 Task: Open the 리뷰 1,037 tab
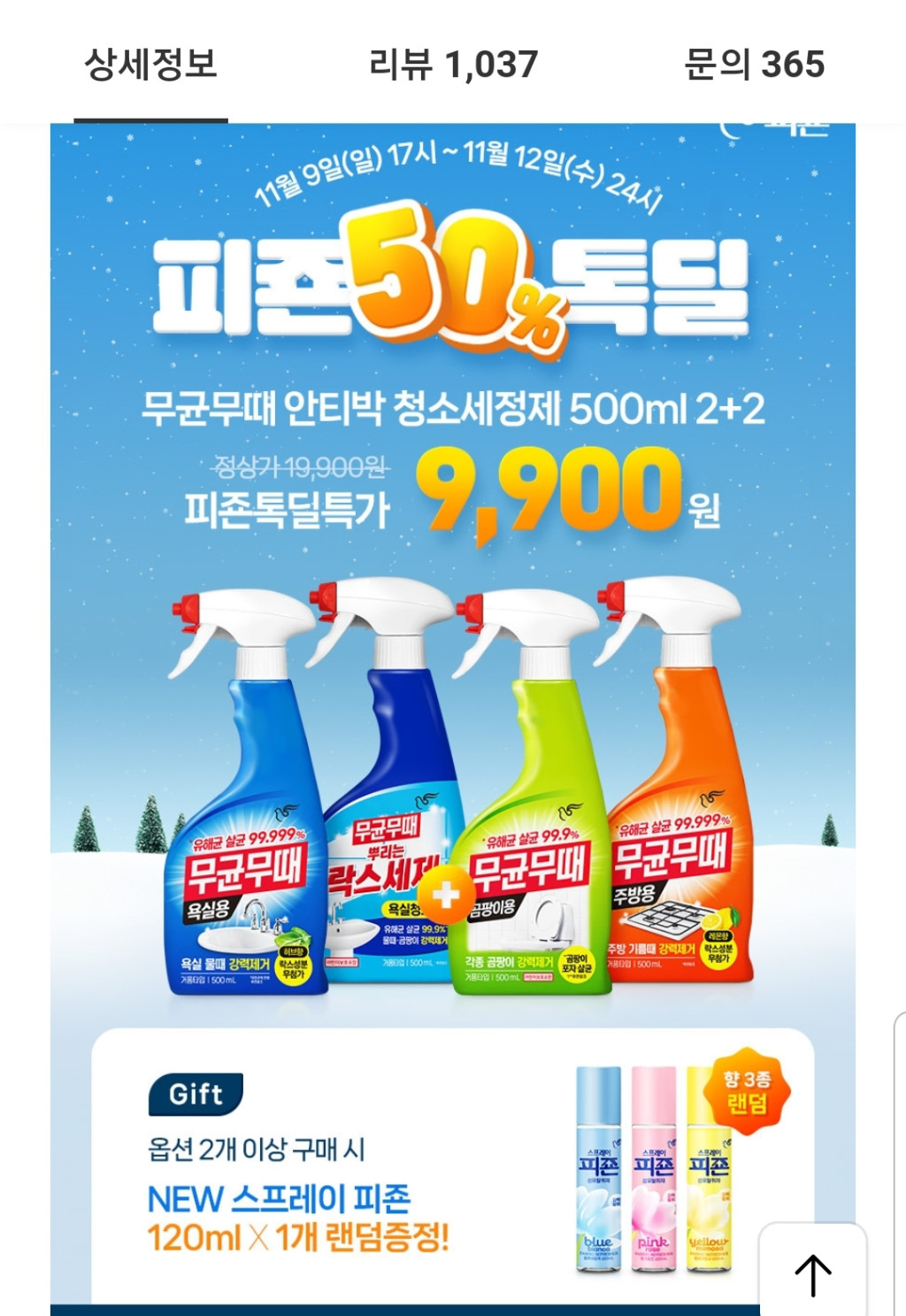[453, 65]
